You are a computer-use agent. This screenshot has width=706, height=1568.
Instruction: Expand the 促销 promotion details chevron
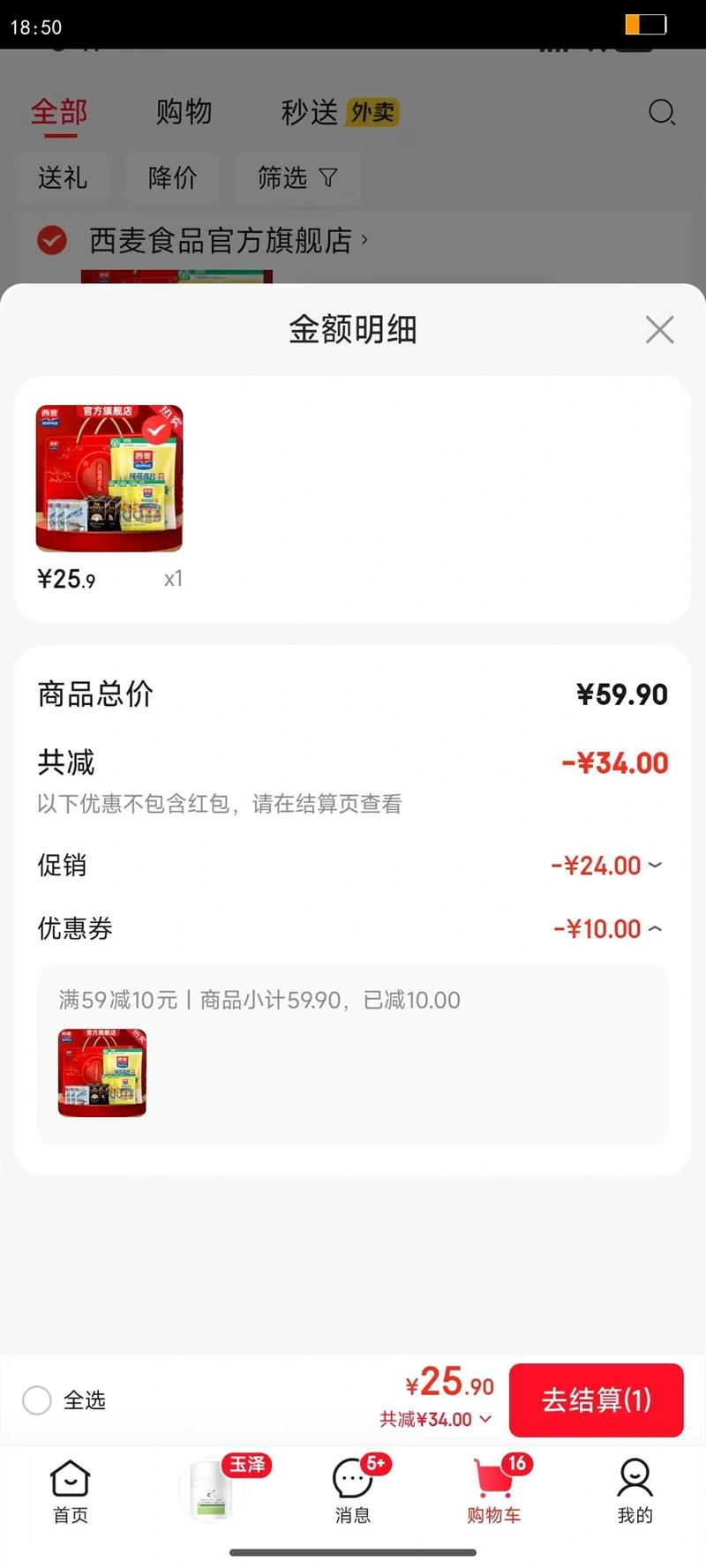(x=654, y=867)
